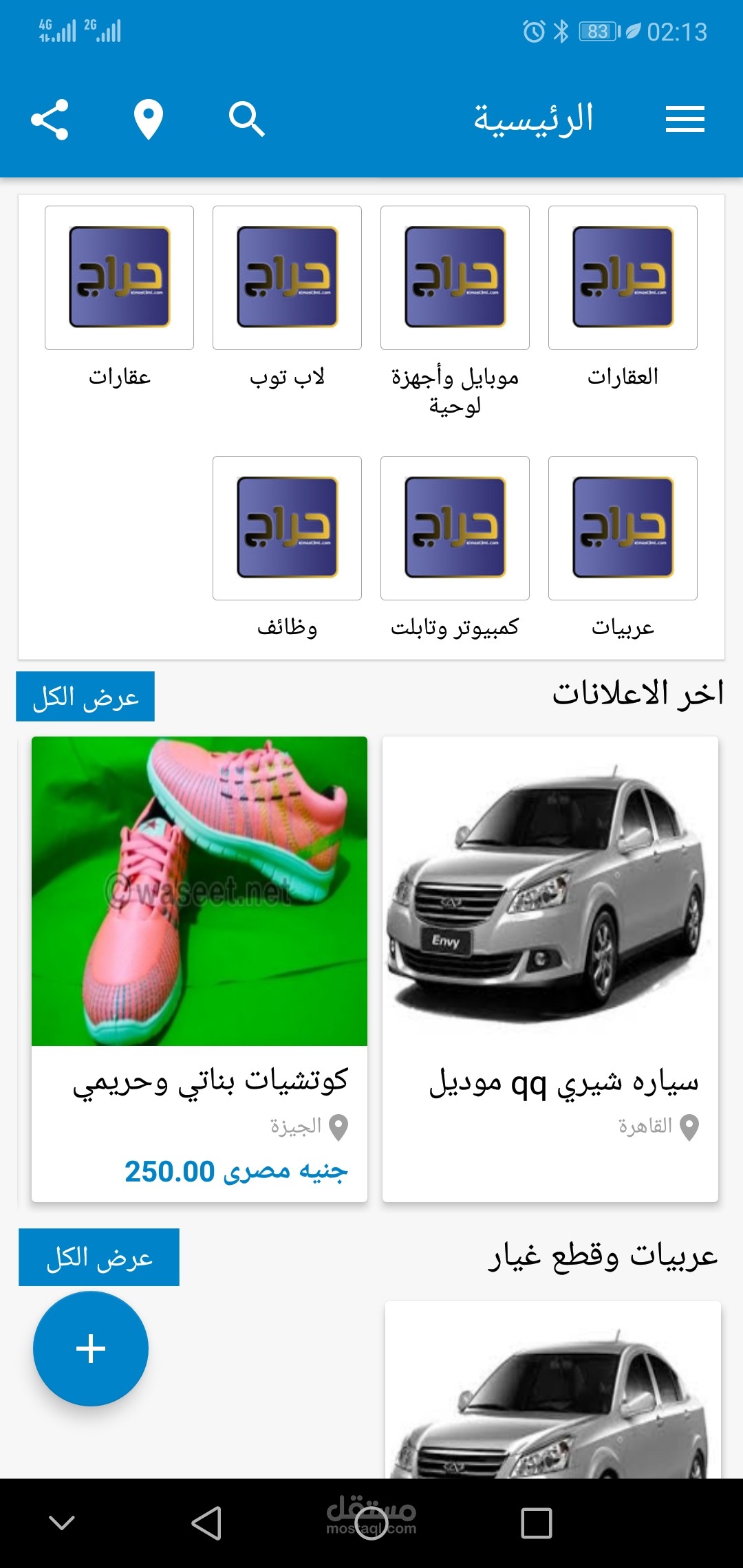Open موبايل وأجهزة لوحية category
This screenshot has height=1568, width=743.
pyautogui.click(x=455, y=278)
